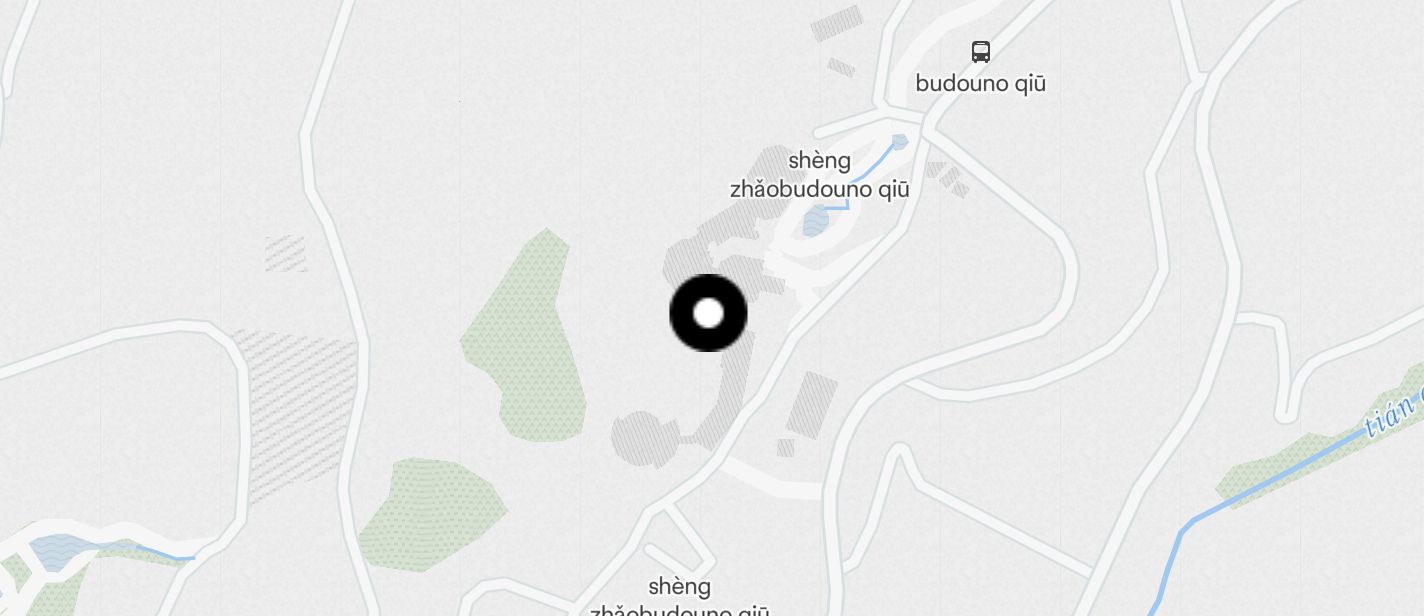Viewport: 1424px width, 616px height.
Task: Tap the black circular location marker
Action: pyautogui.click(x=708, y=313)
